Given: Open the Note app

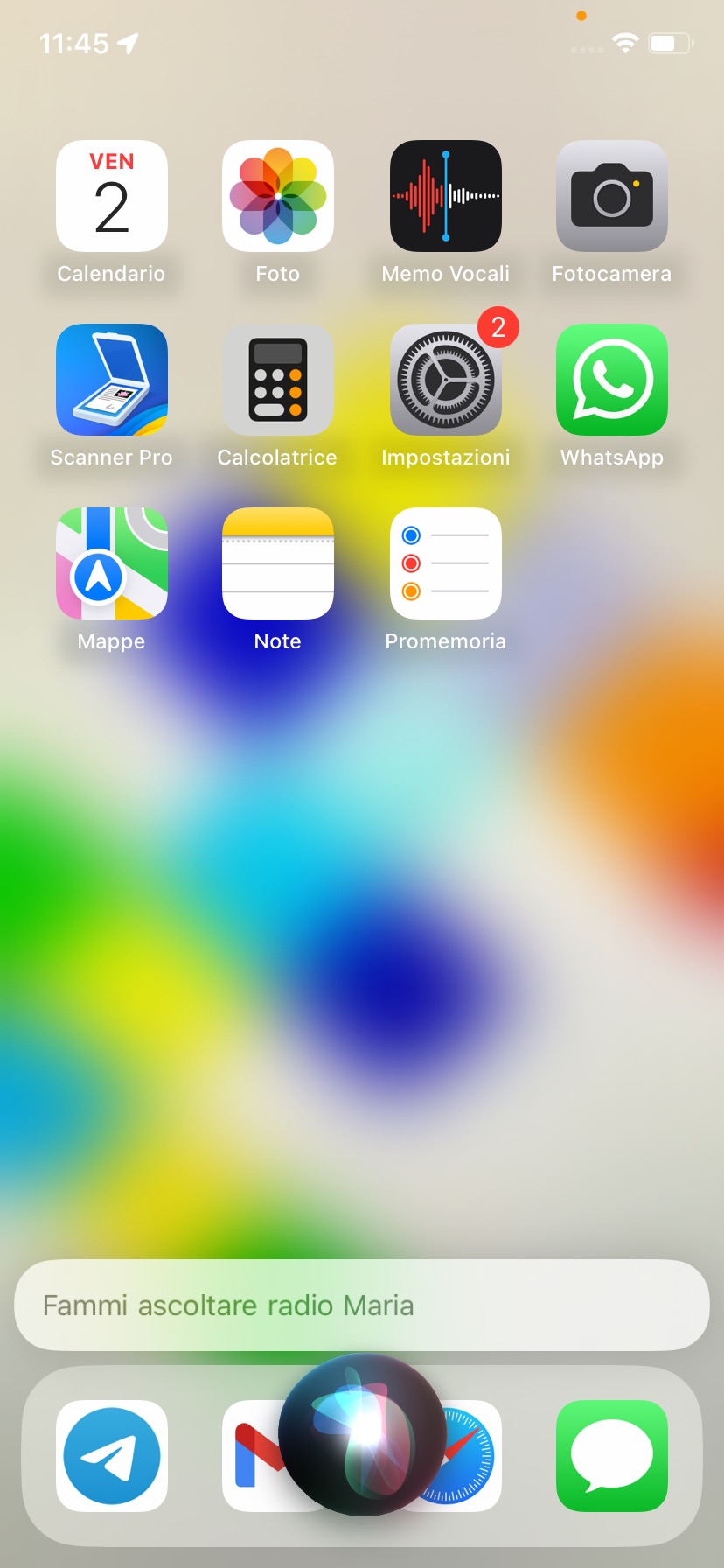Looking at the screenshot, I should (x=278, y=563).
